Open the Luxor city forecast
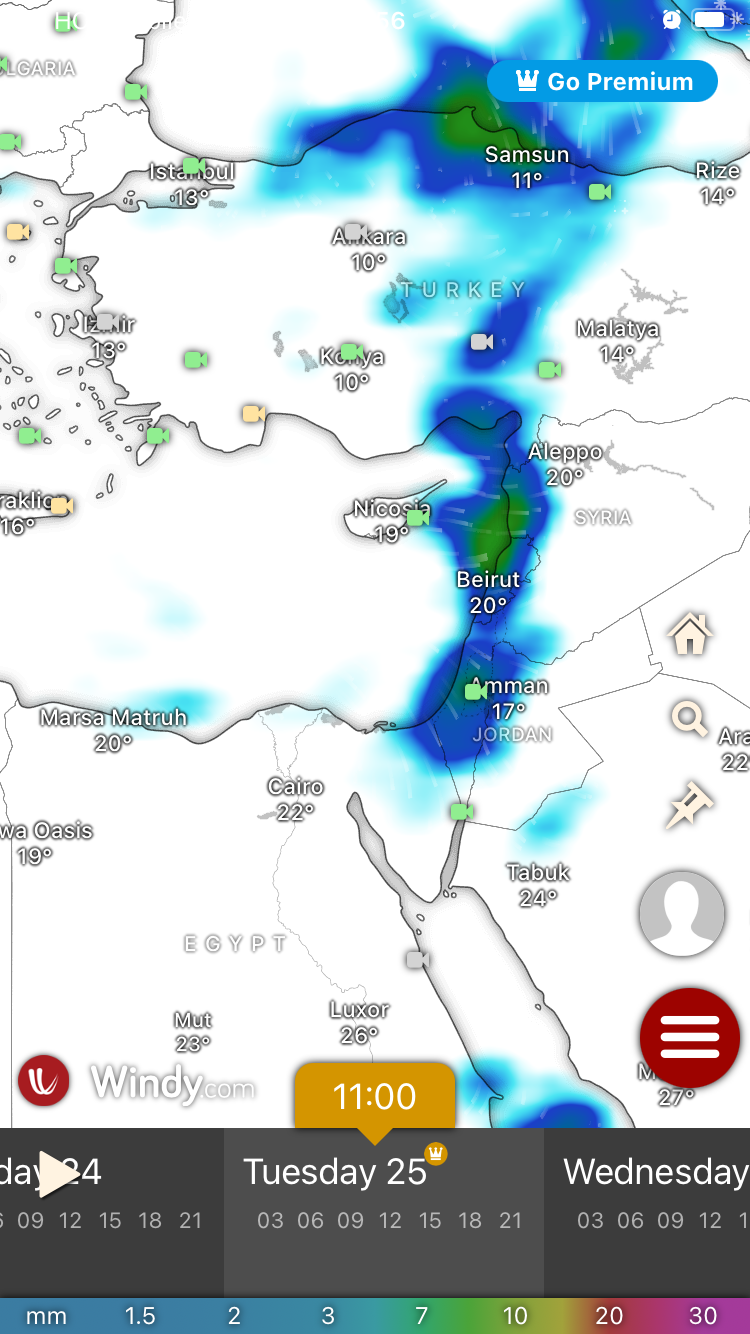Viewport: 750px width, 1334px height. (x=359, y=1022)
